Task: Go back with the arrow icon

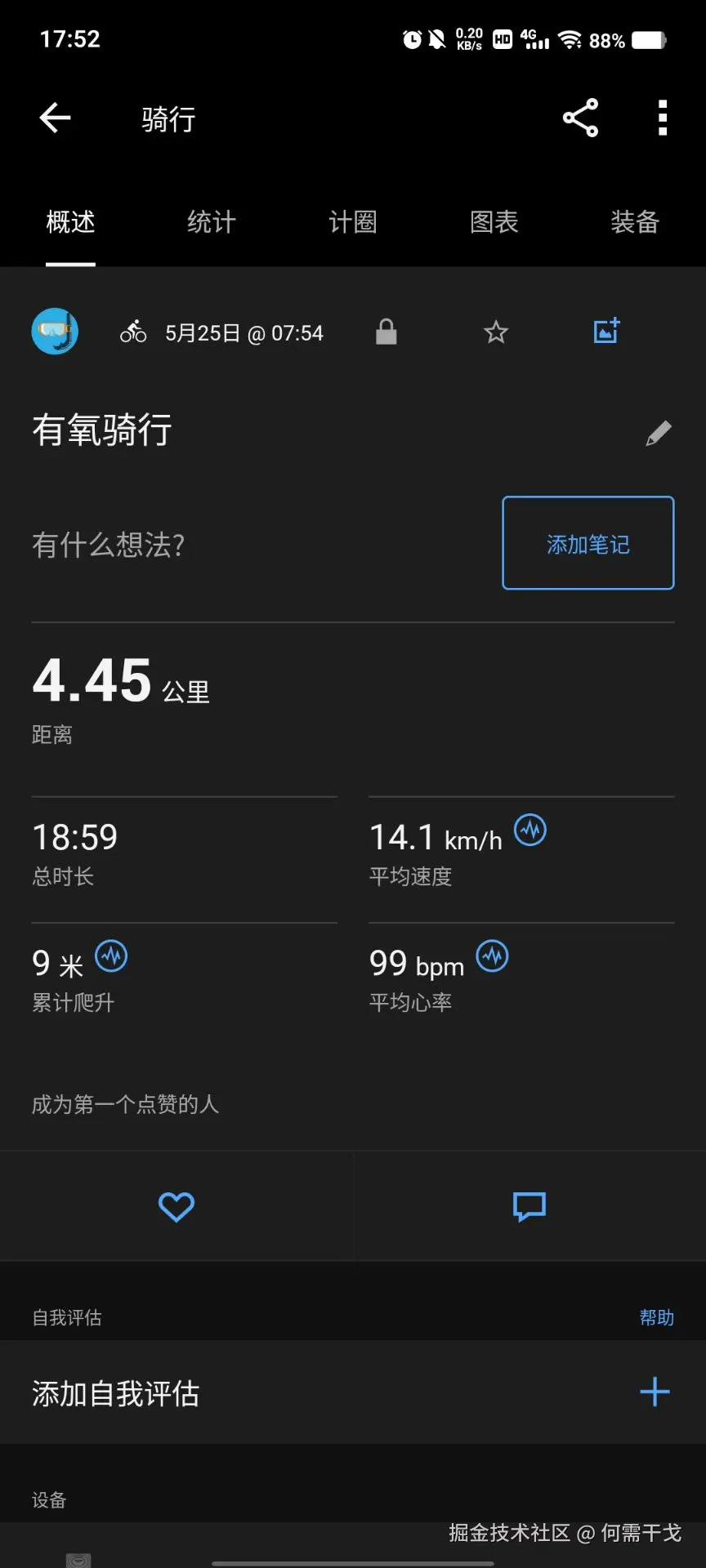Action: (54, 118)
